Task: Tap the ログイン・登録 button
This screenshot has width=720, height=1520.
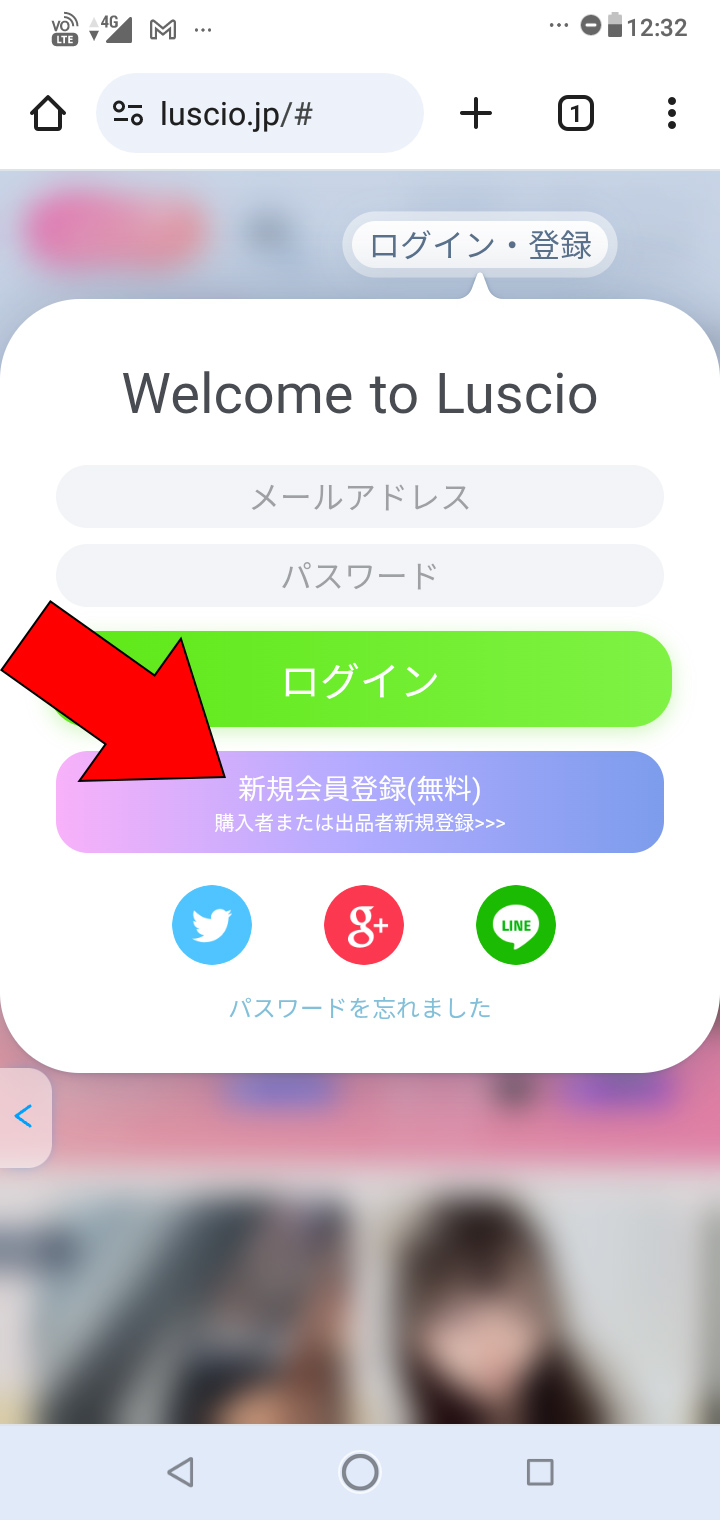Action: [480, 245]
